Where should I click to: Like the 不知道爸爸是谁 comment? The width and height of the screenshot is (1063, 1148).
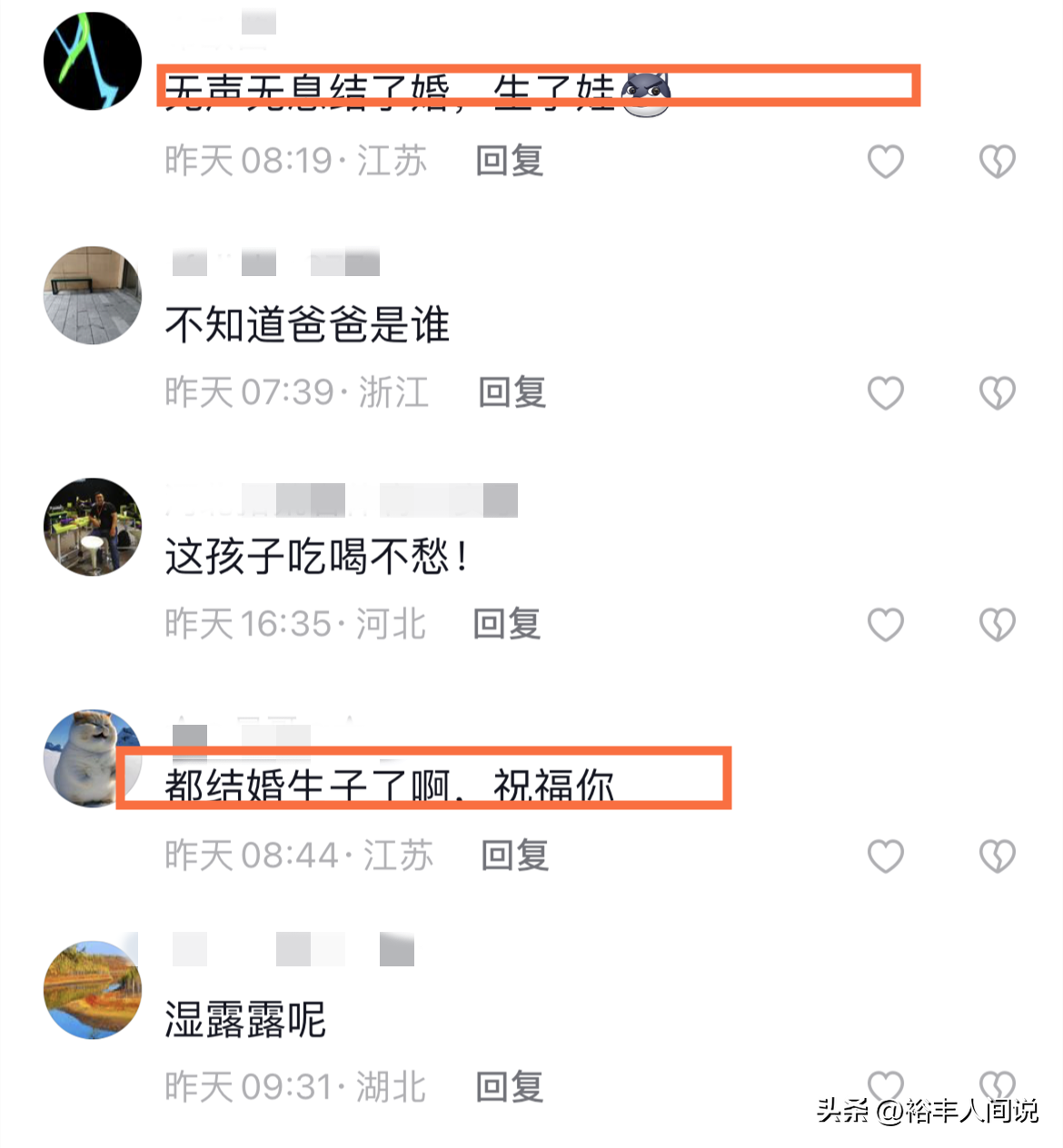[x=885, y=393]
